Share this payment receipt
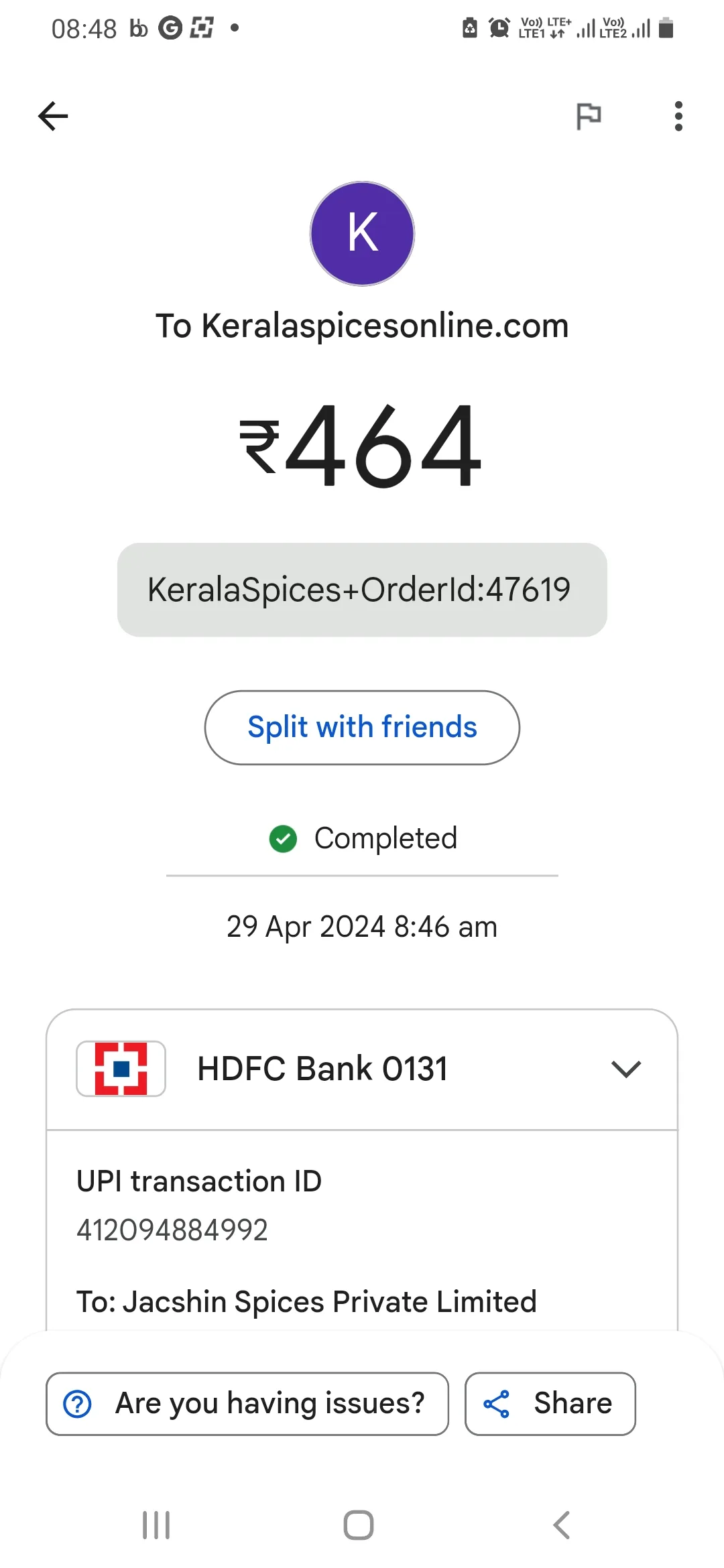Viewport: 724px width, 1568px height. tap(550, 1404)
